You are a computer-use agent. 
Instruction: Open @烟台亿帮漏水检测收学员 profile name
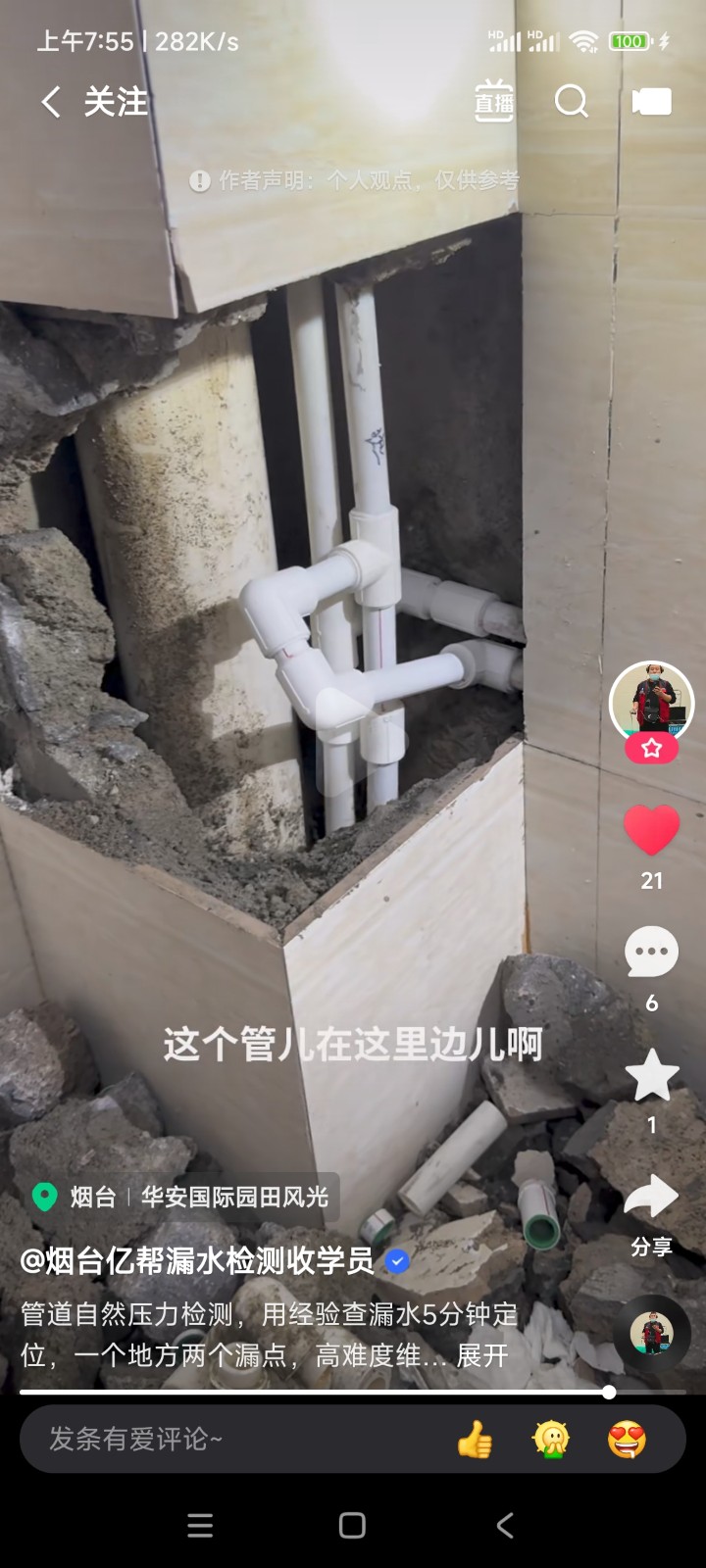tap(196, 1260)
